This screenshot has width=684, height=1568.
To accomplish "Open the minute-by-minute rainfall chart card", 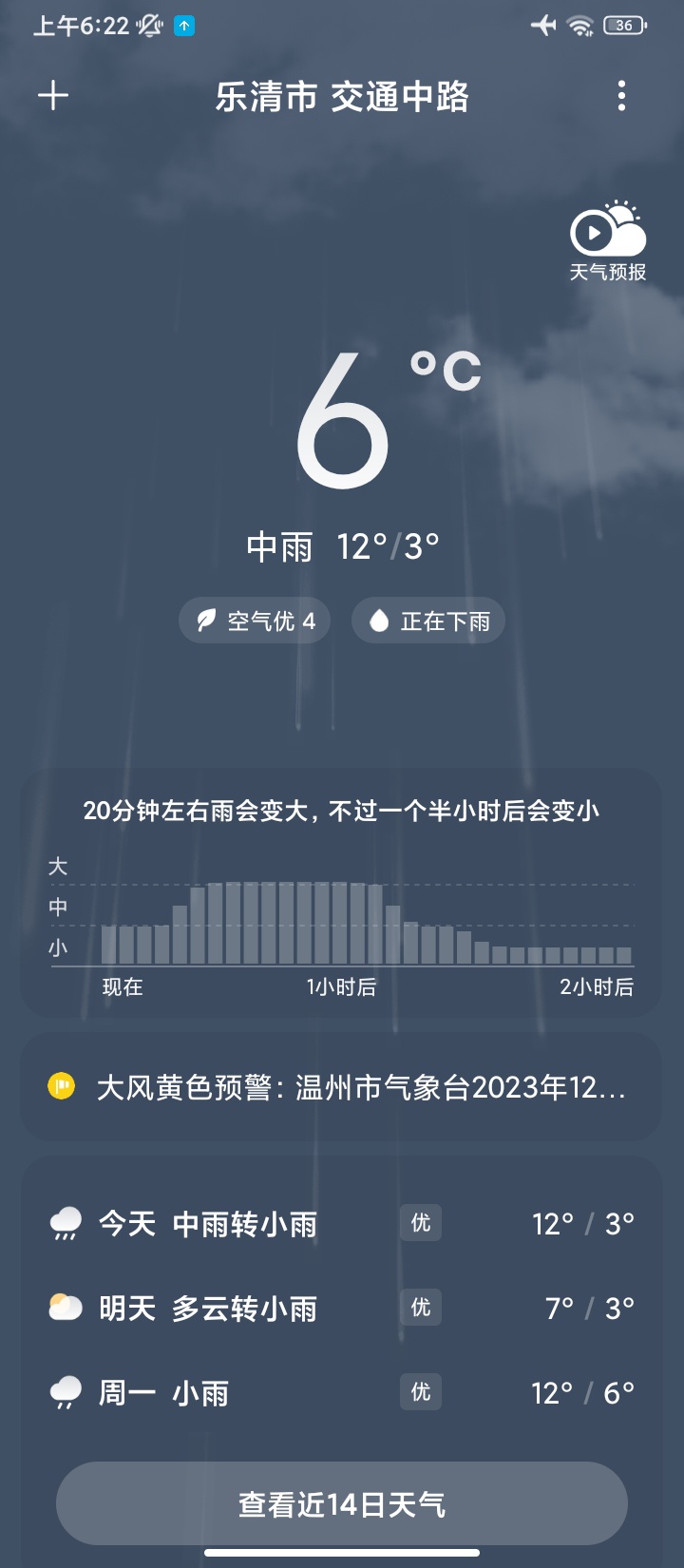I will point(342,895).
